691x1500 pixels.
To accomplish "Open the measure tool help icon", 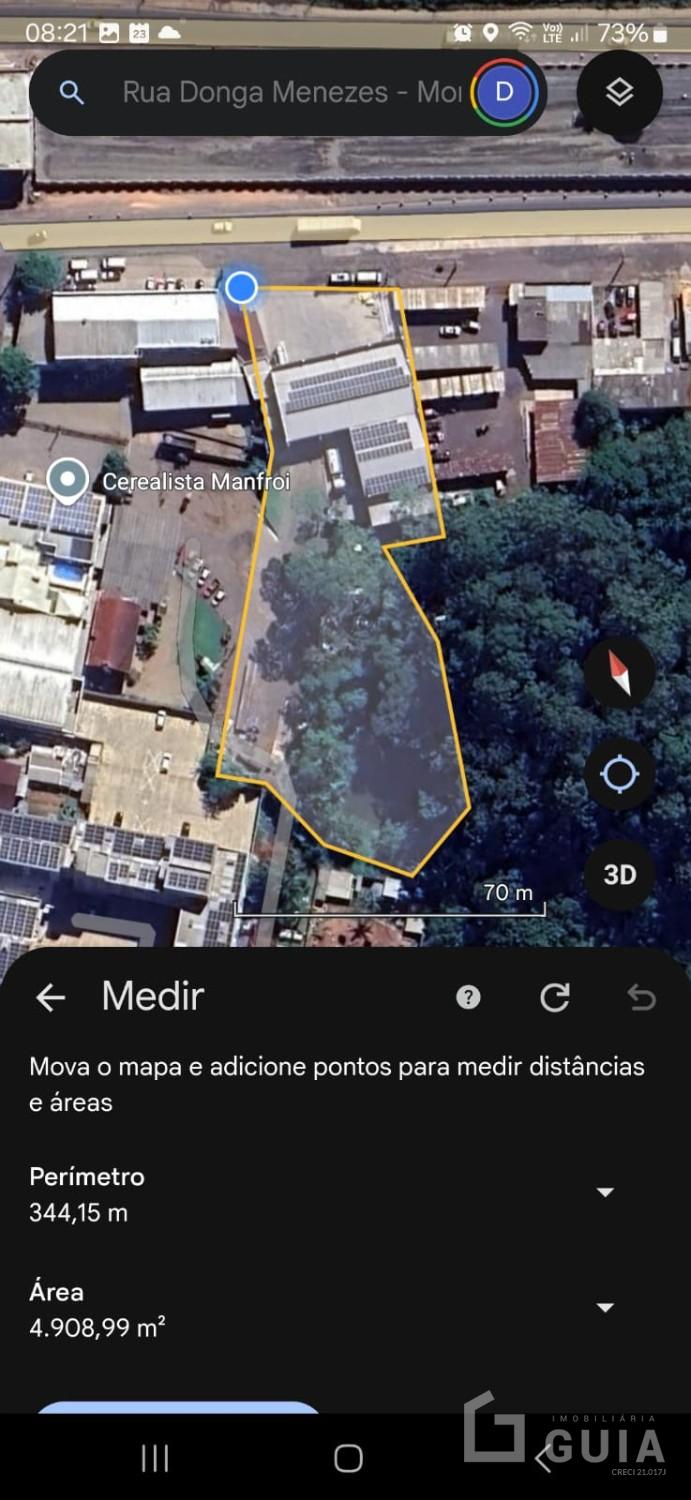I will [x=468, y=997].
